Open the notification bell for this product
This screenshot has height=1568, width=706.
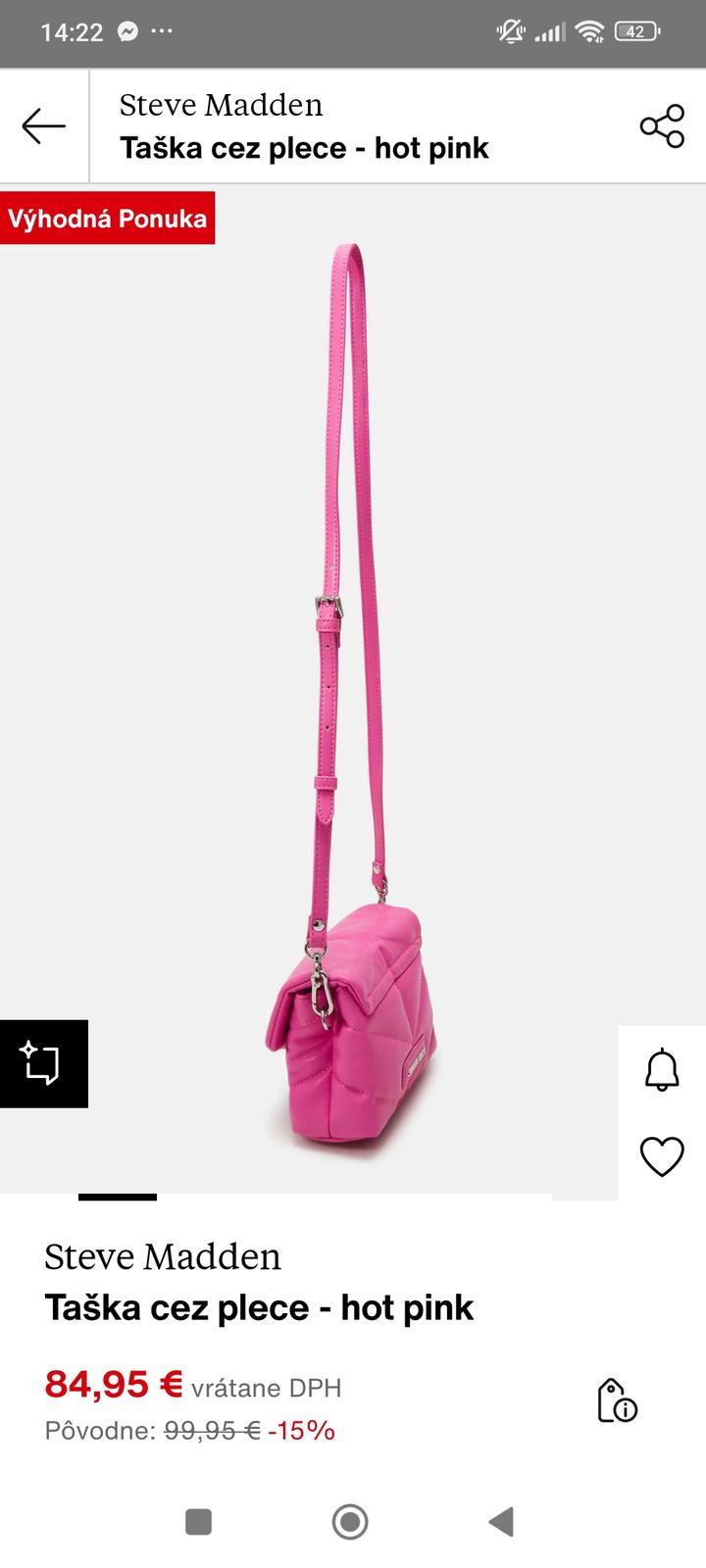coord(662,1069)
